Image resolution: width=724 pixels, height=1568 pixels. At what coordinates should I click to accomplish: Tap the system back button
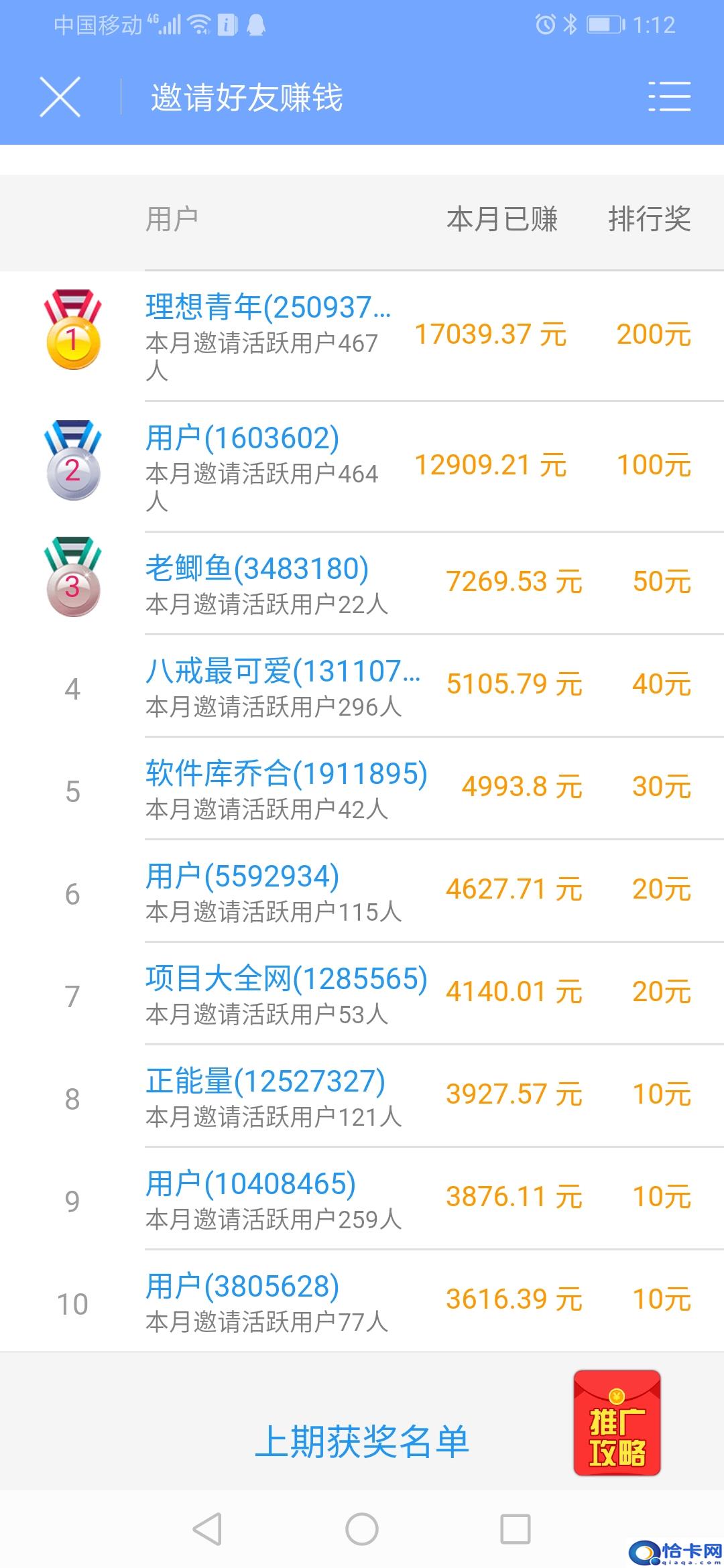[207, 1530]
